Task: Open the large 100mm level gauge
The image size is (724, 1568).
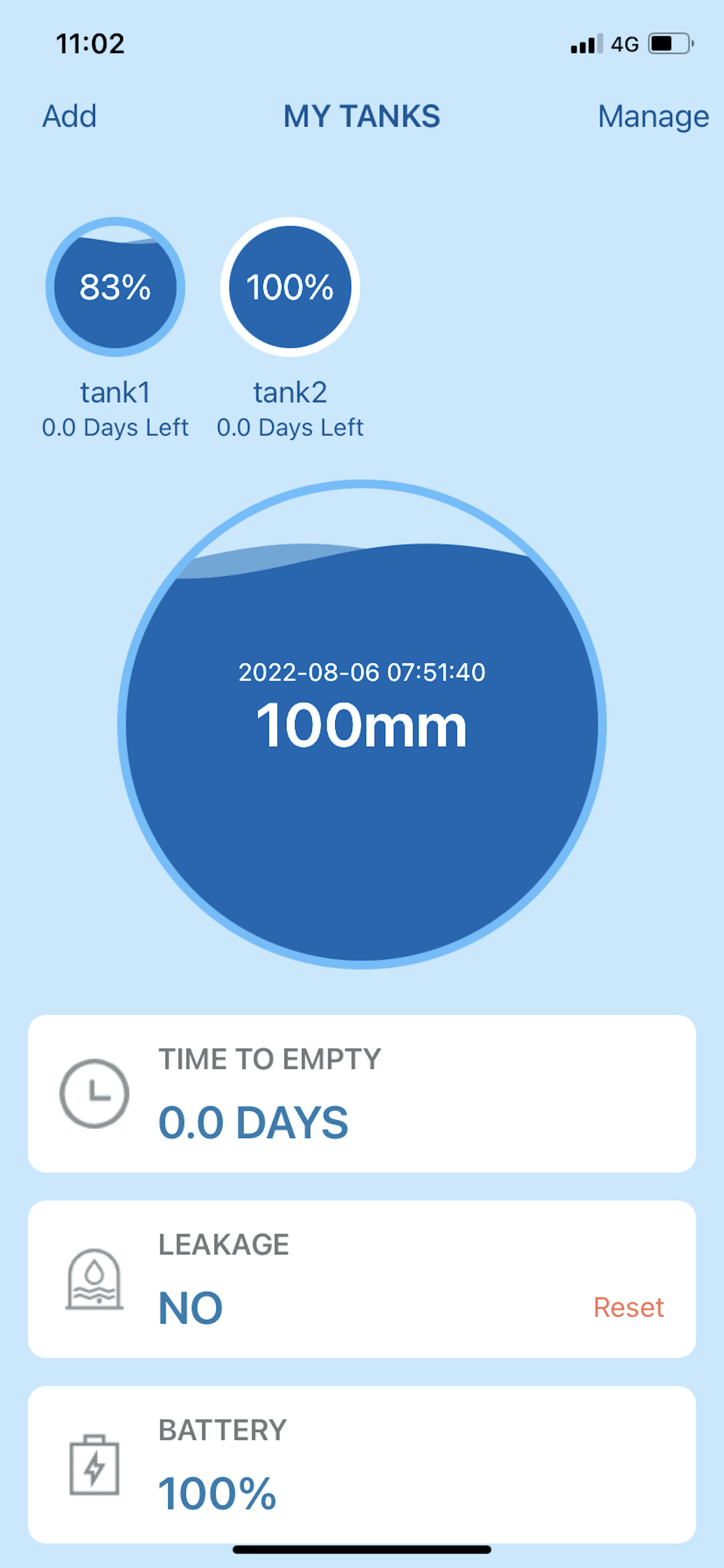Action: pos(362,724)
